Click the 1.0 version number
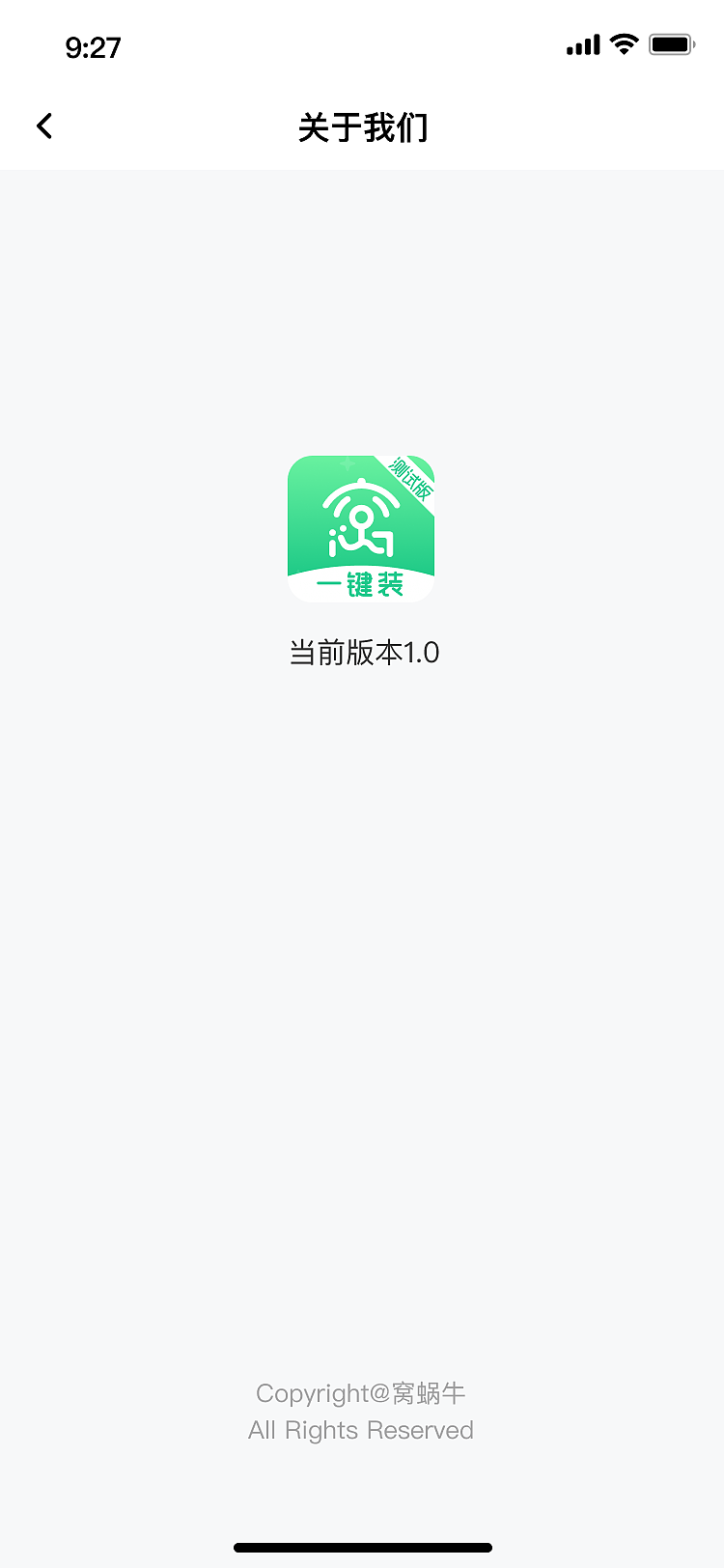 point(425,652)
